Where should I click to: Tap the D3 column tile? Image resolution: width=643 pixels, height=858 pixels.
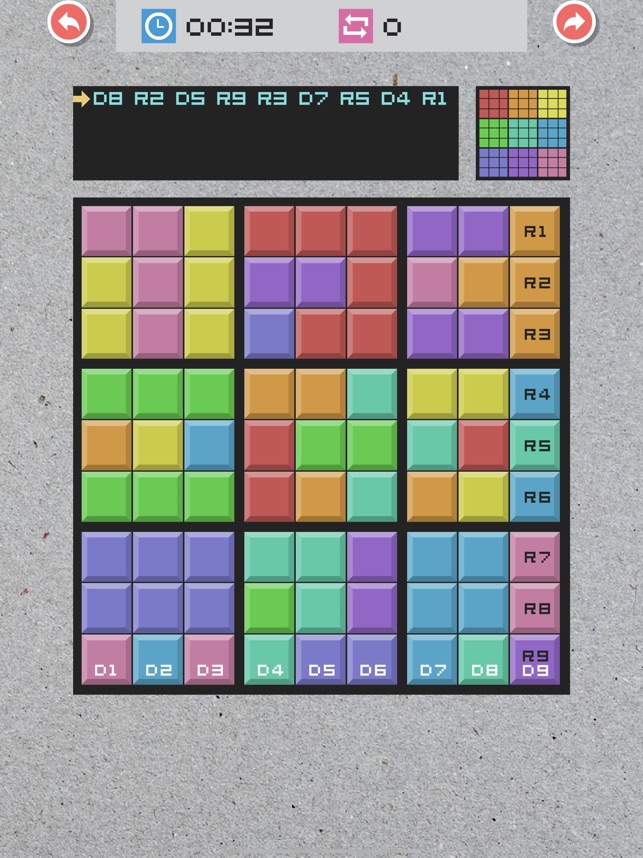[x=209, y=660]
